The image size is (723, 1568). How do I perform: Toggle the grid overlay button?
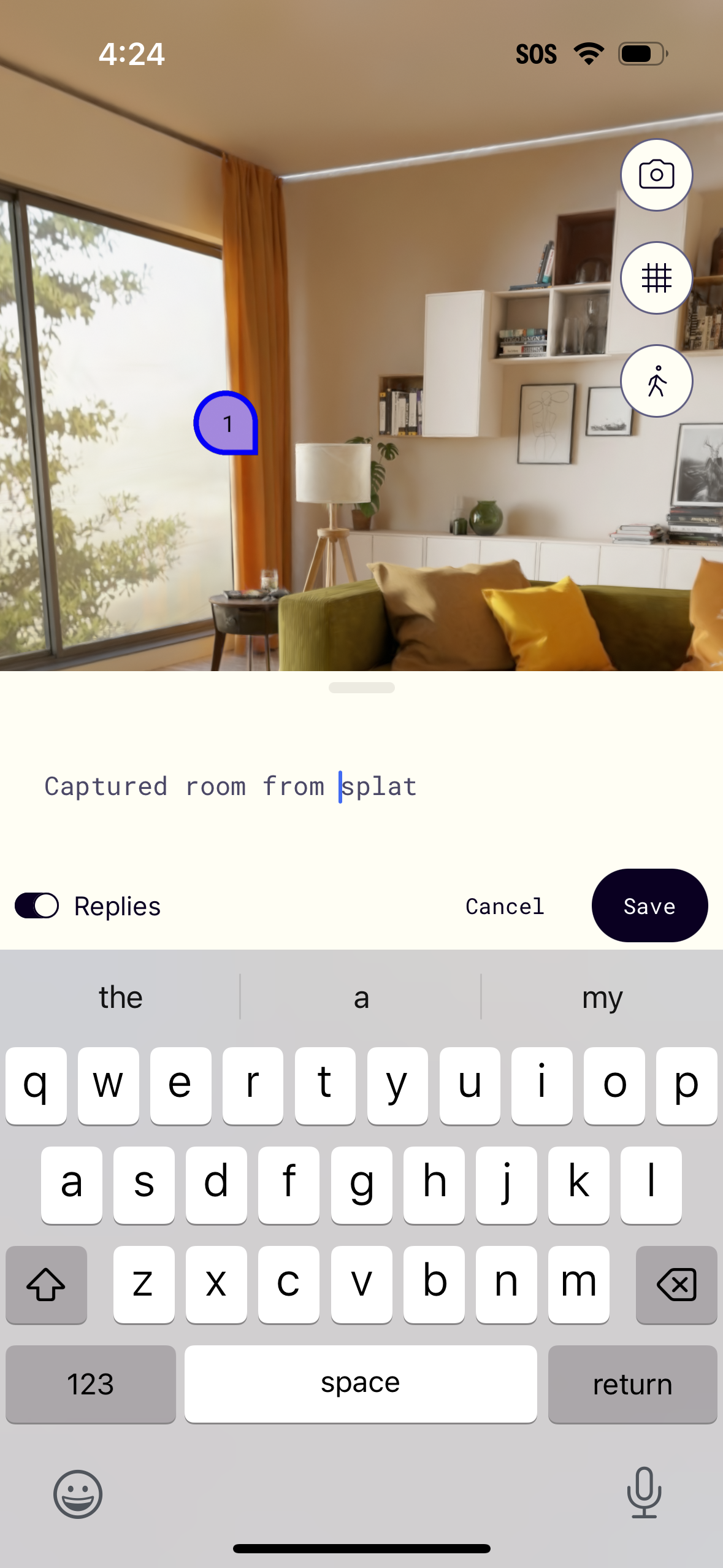[x=656, y=278]
